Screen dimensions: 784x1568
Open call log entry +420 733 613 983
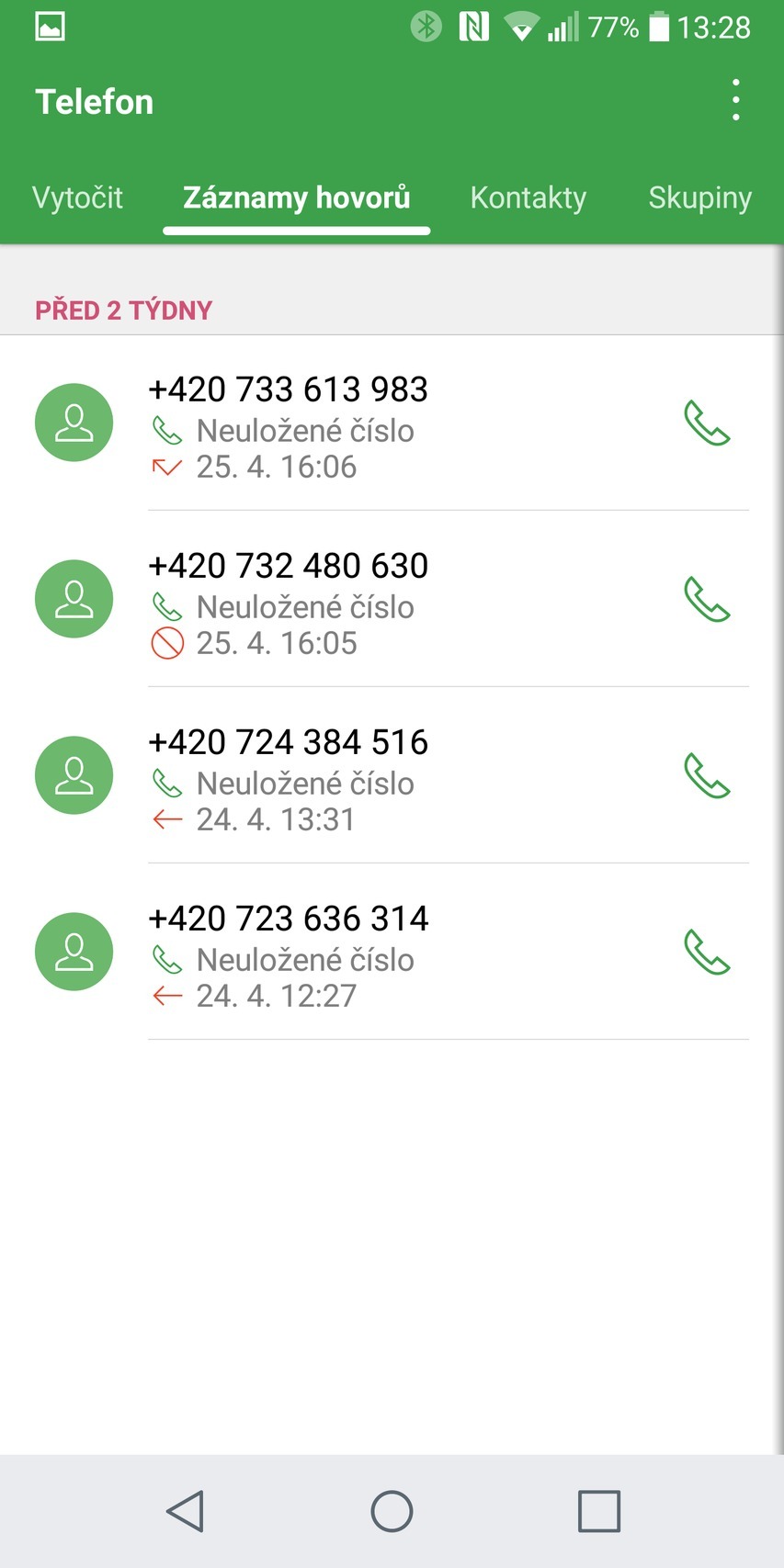[368, 425]
